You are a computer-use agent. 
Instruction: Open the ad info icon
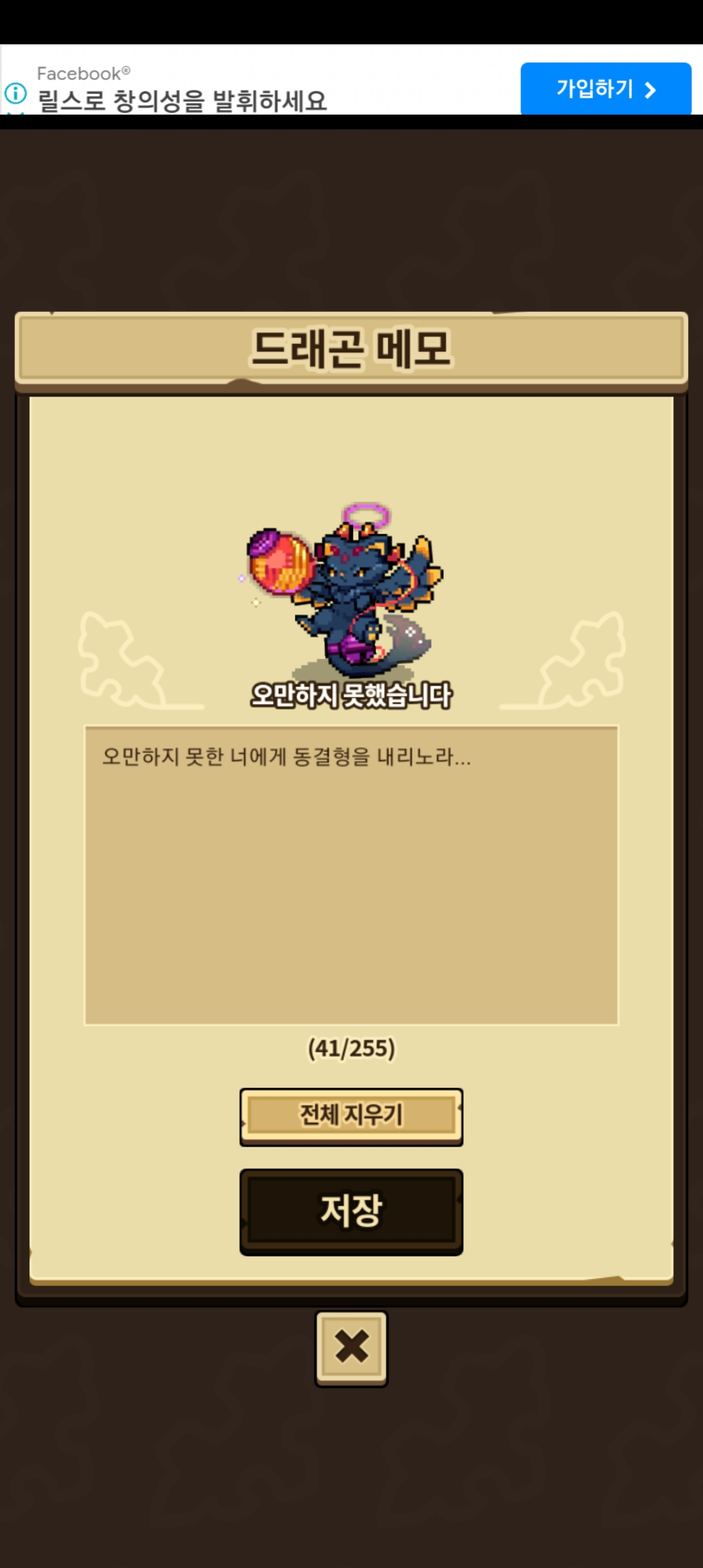pos(16,94)
